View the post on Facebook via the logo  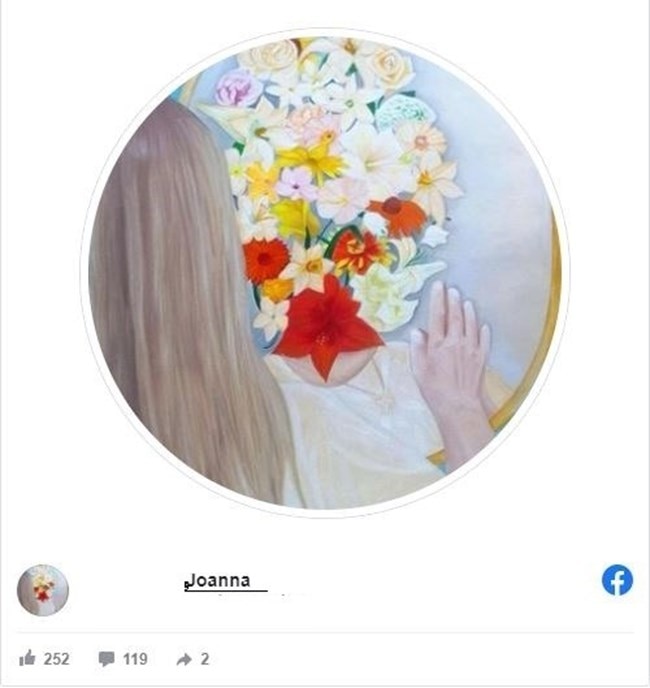click(x=617, y=580)
